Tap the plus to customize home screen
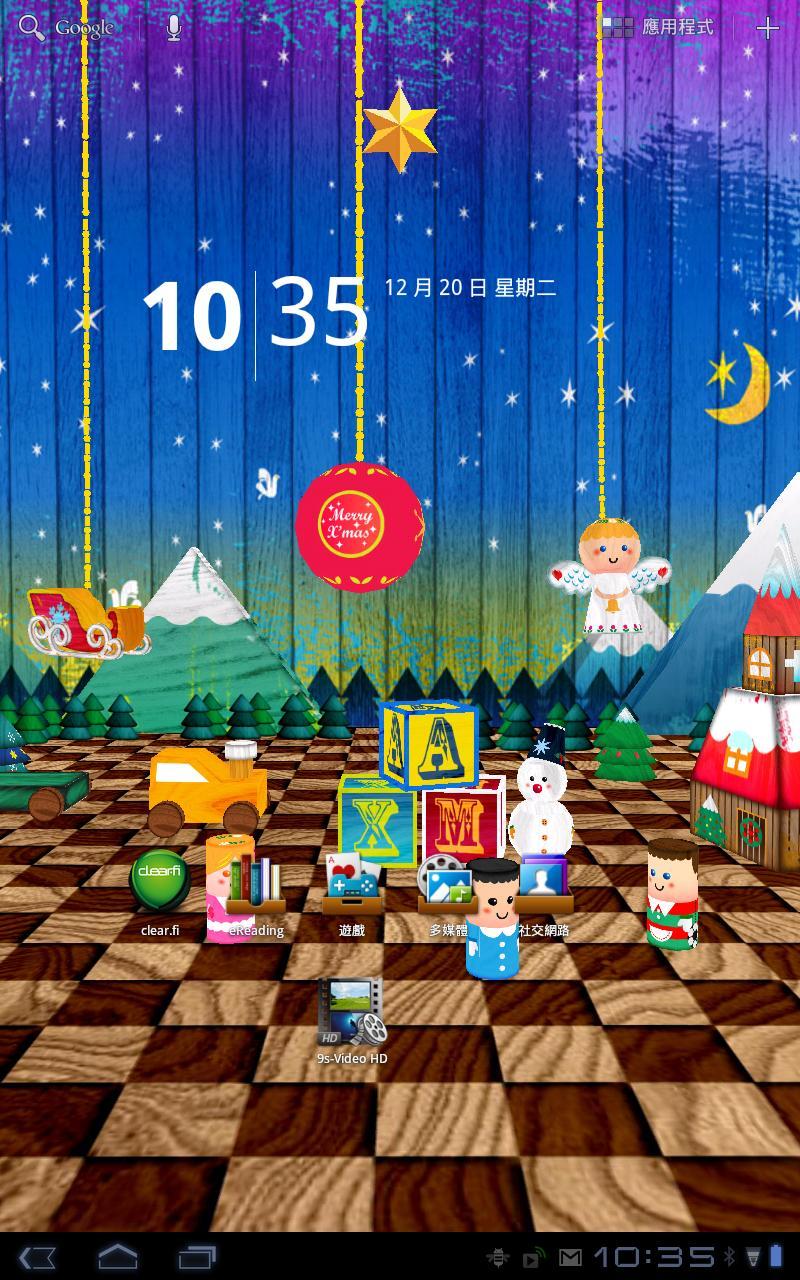The height and width of the screenshot is (1280, 800). (767, 28)
